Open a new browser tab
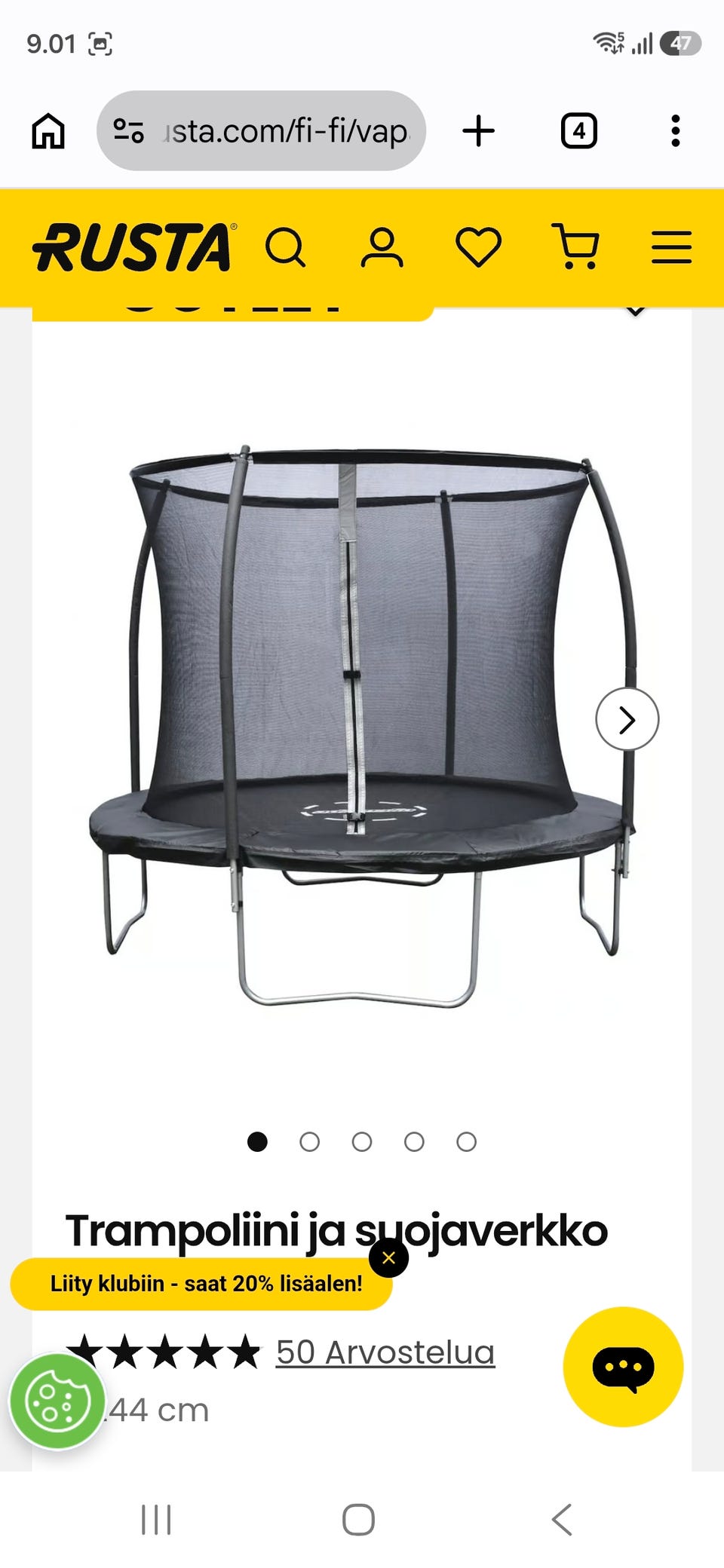The height and width of the screenshot is (1568, 724). [x=478, y=131]
